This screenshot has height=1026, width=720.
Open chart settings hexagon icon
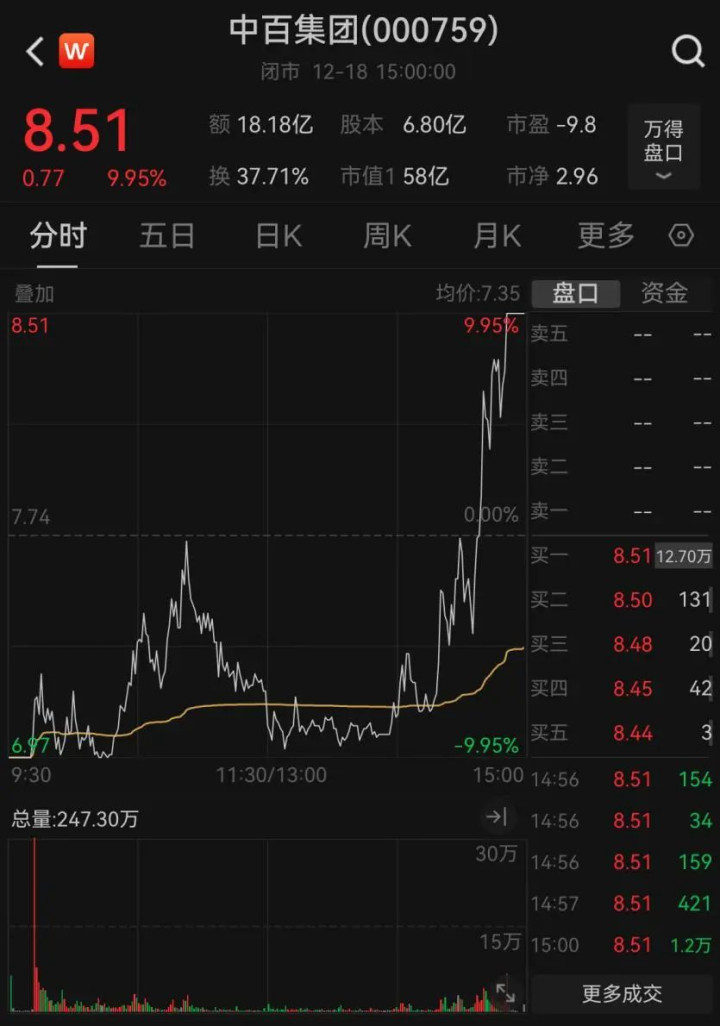[681, 236]
